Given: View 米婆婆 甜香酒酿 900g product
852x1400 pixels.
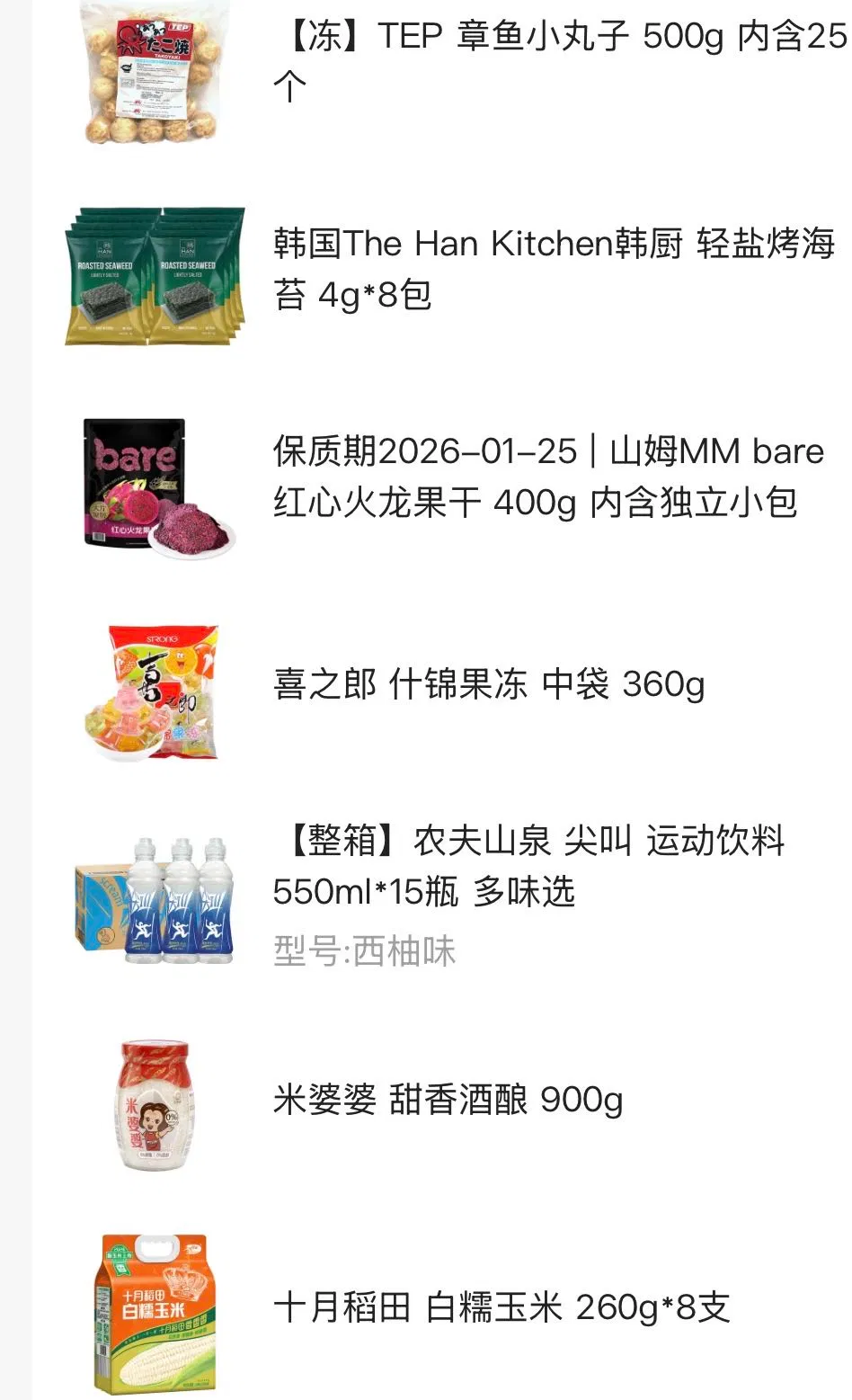Looking at the screenshot, I should pos(448,1100).
